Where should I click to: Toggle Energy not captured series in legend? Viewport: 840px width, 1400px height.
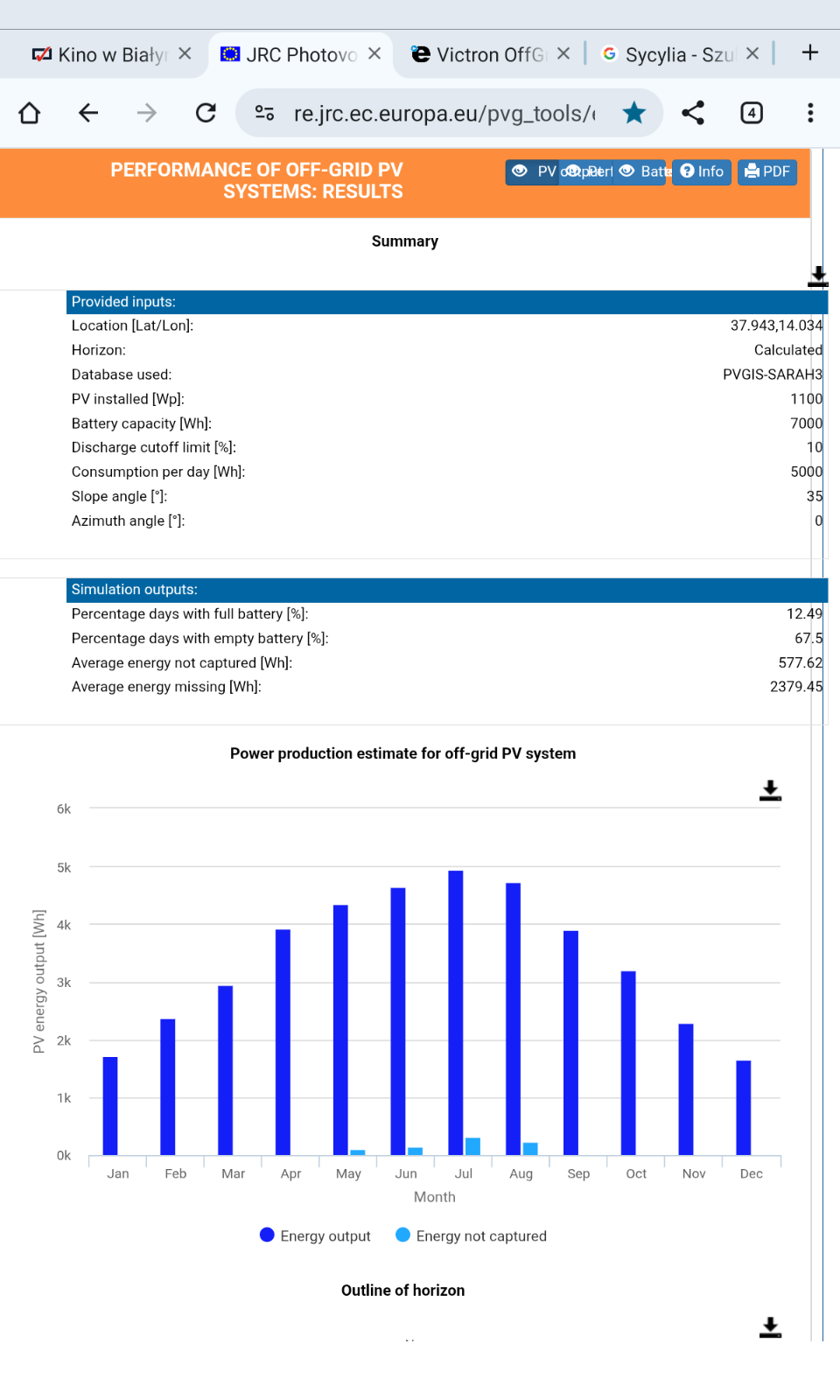[471, 1235]
